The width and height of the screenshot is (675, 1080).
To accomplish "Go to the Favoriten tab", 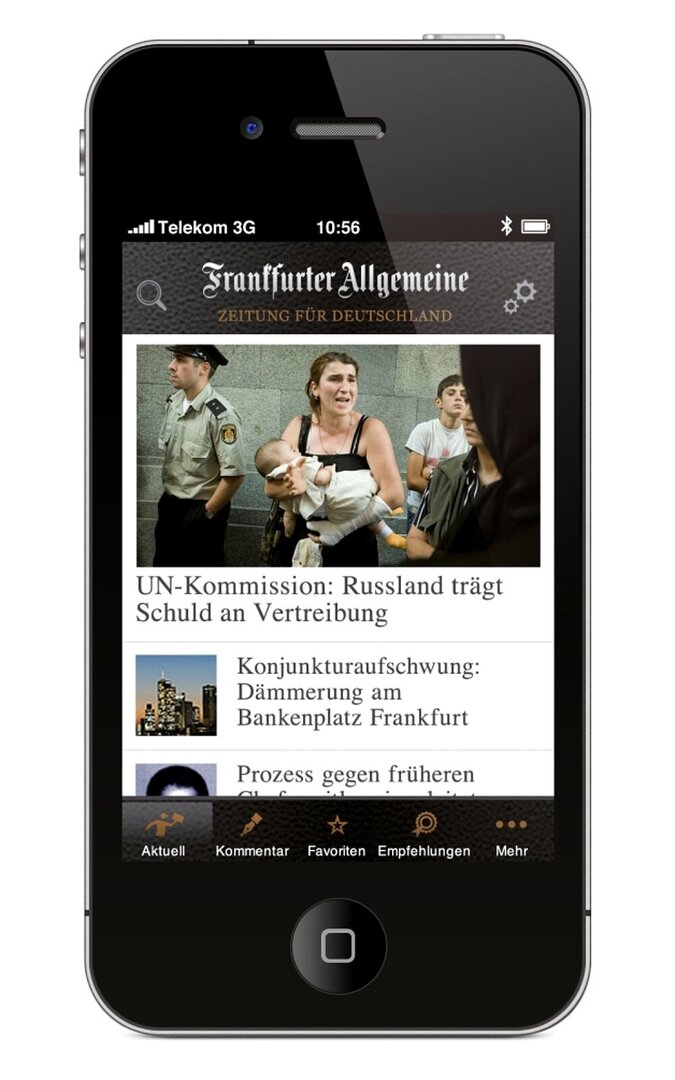I will pos(336,834).
